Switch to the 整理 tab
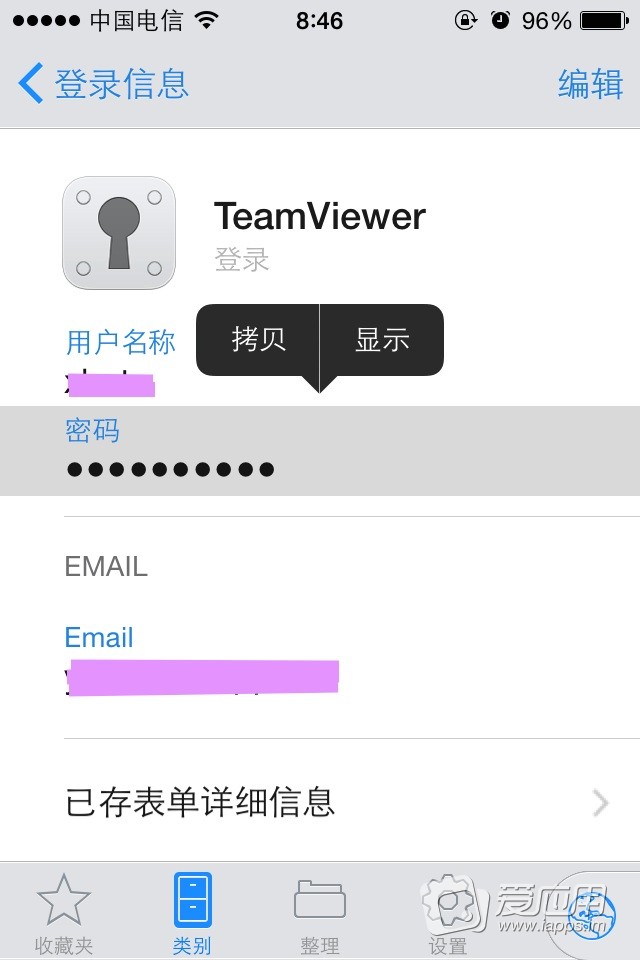This screenshot has width=640, height=960. [320, 912]
